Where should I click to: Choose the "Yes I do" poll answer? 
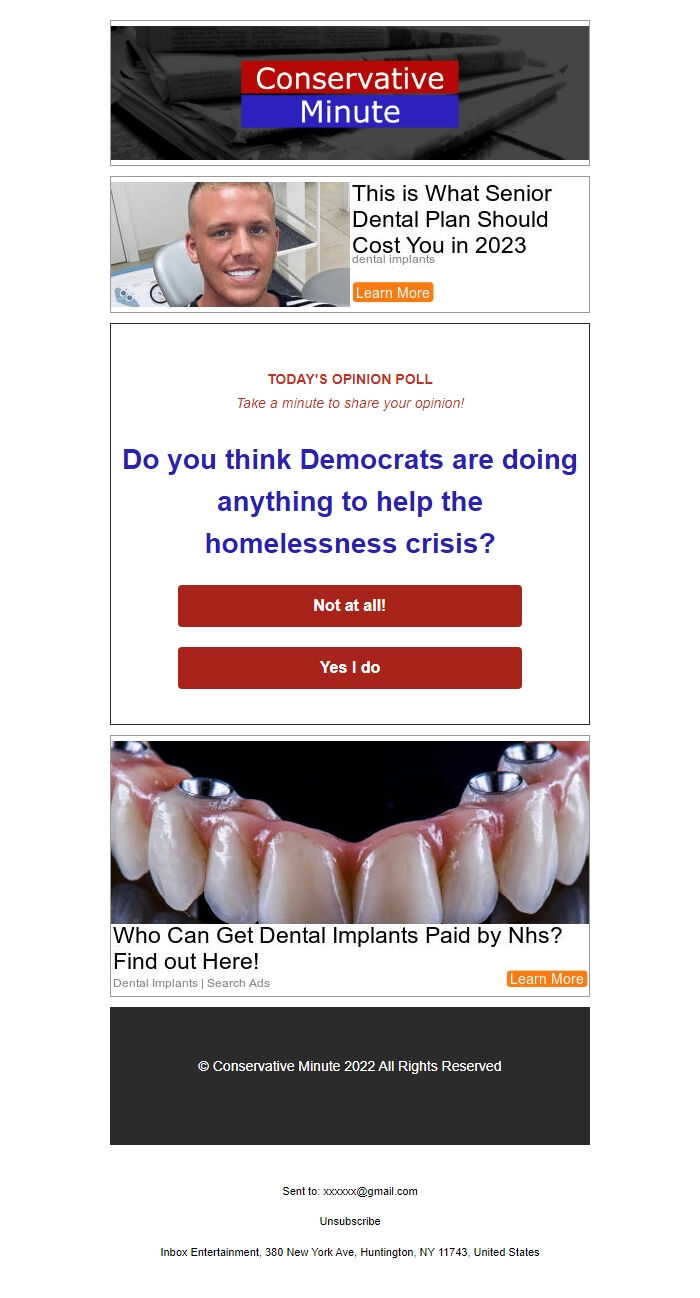pyautogui.click(x=349, y=668)
